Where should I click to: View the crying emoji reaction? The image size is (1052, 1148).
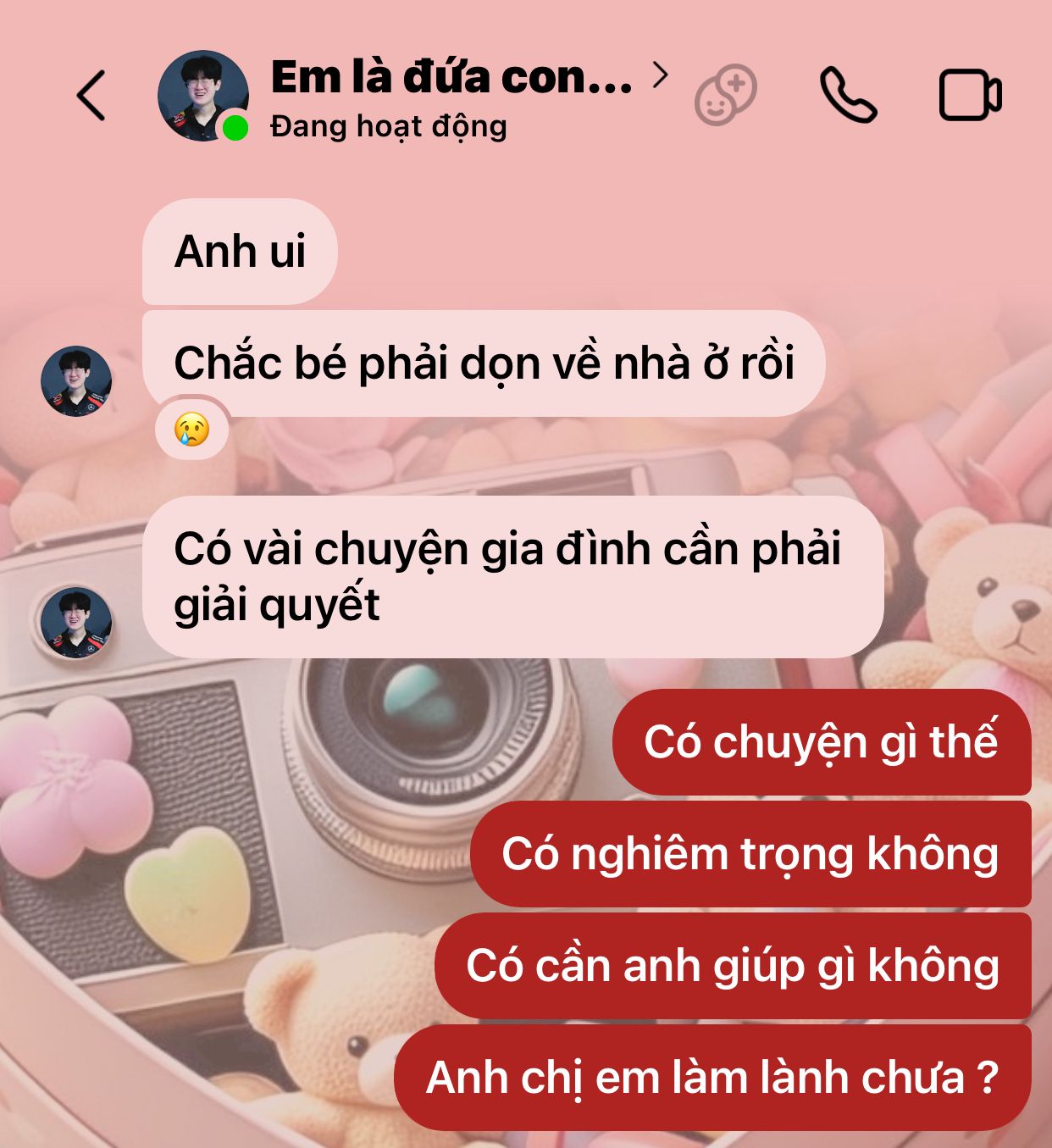pos(192,430)
